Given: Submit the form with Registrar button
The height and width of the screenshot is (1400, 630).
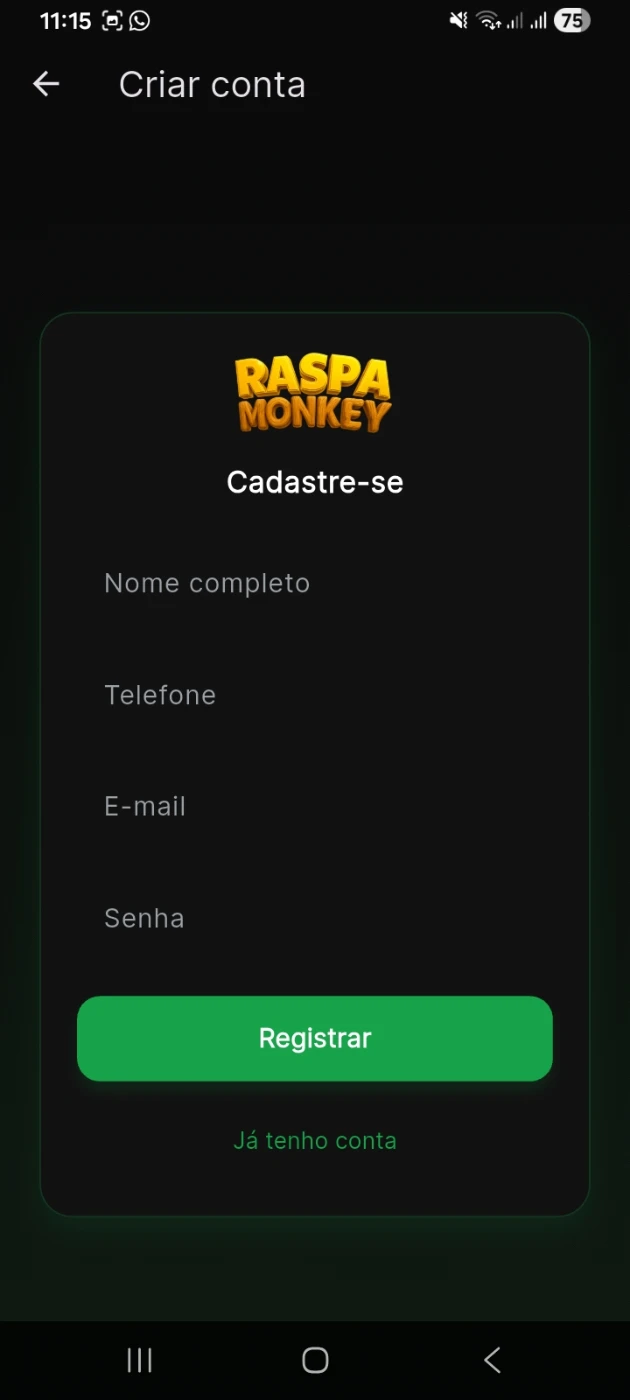Looking at the screenshot, I should click(314, 1038).
